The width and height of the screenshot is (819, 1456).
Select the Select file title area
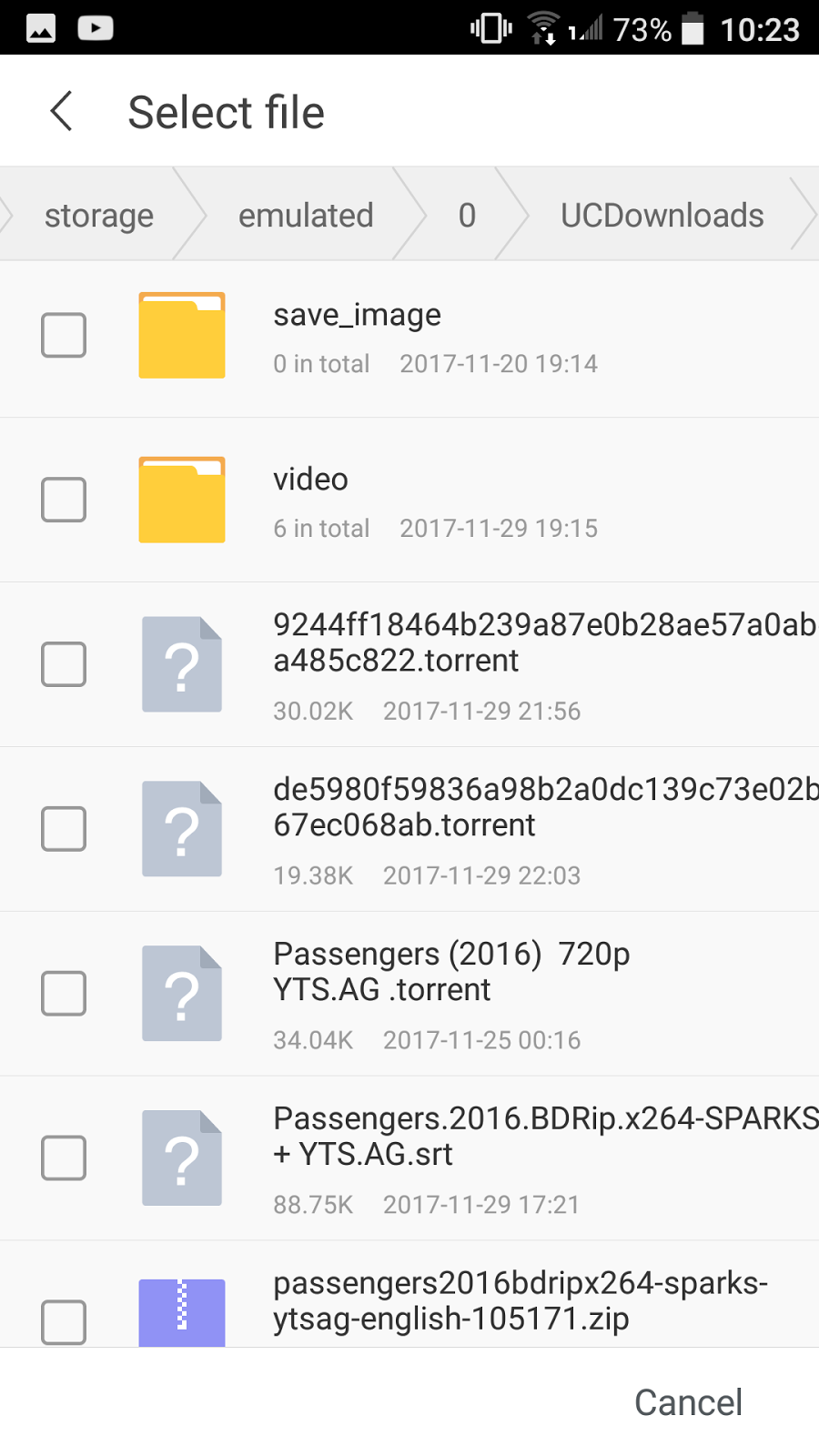[226, 111]
